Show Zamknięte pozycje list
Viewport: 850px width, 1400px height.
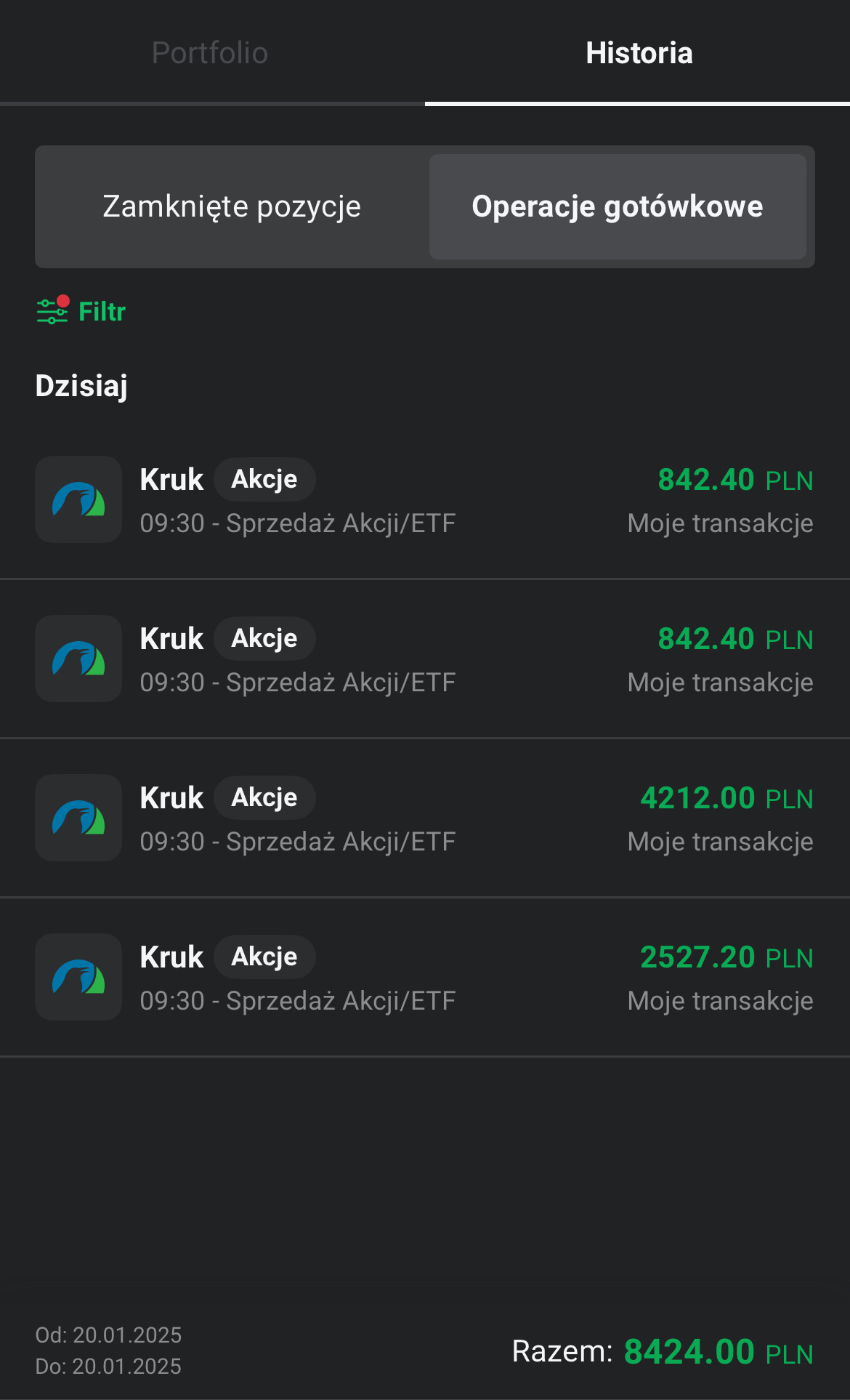[x=232, y=206]
